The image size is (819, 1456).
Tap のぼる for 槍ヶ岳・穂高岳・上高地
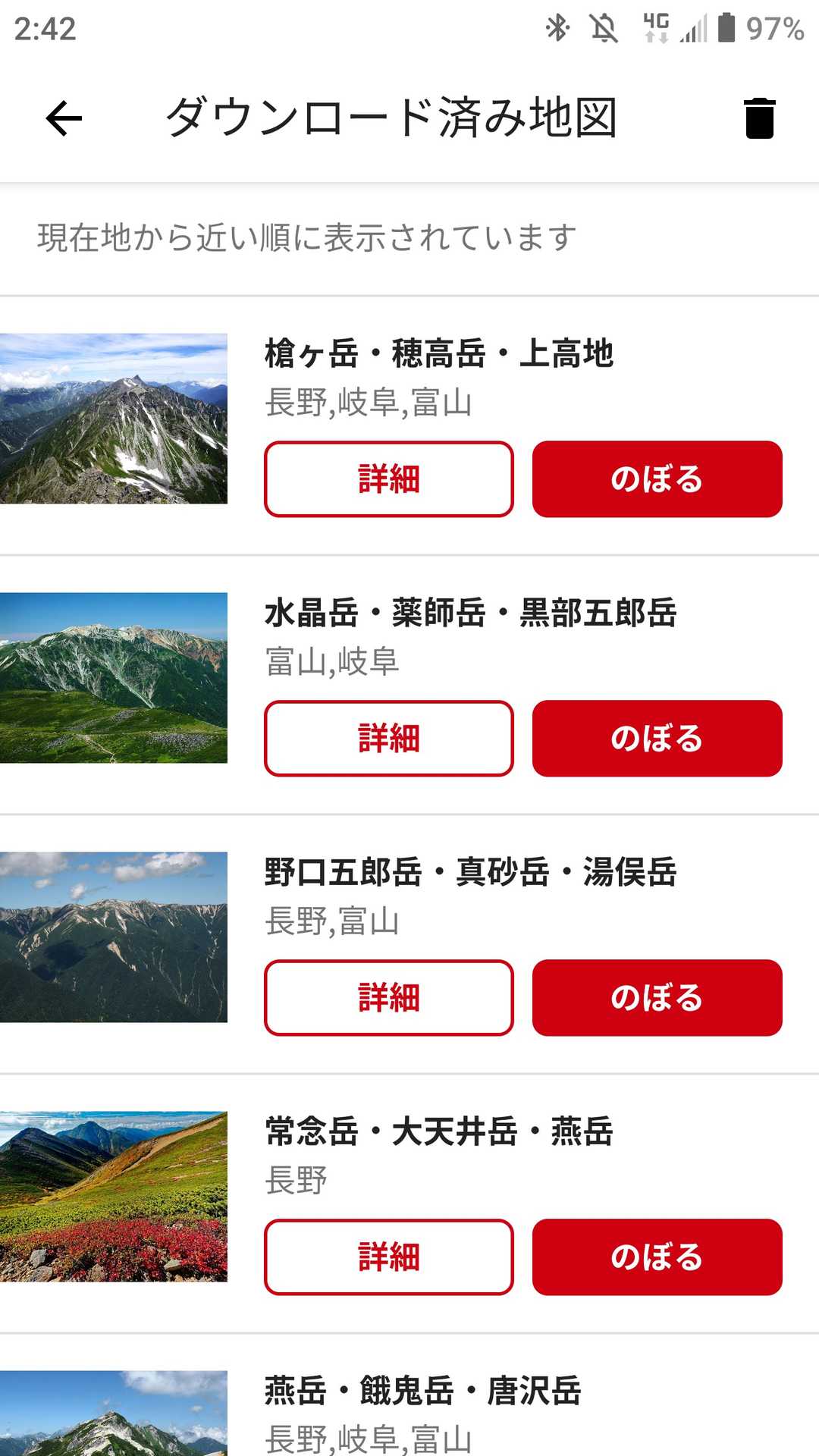657,479
